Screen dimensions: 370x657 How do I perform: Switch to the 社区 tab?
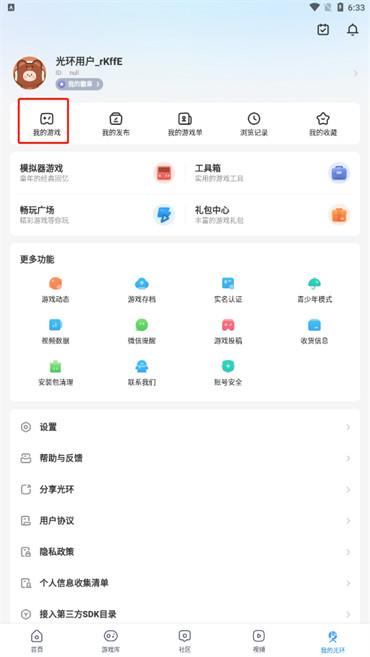pyautogui.click(x=185, y=641)
